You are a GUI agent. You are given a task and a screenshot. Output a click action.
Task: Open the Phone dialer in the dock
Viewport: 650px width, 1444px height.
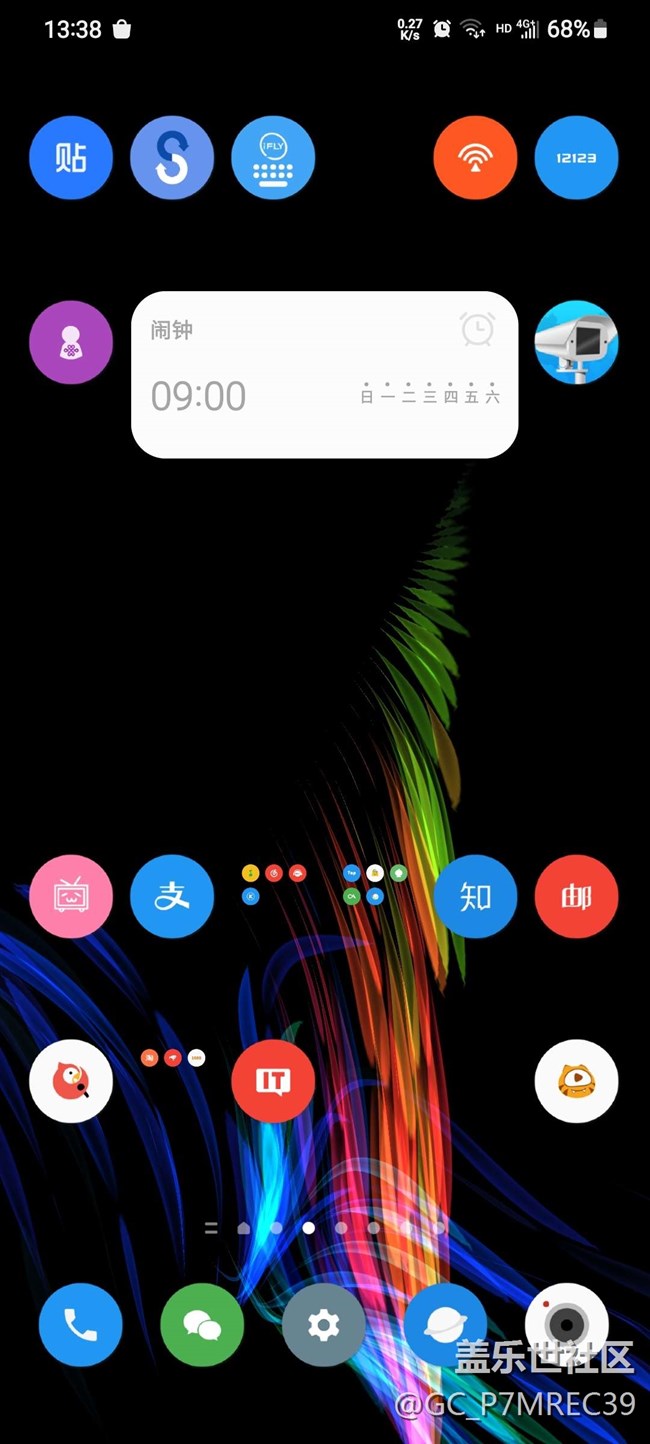81,1325
